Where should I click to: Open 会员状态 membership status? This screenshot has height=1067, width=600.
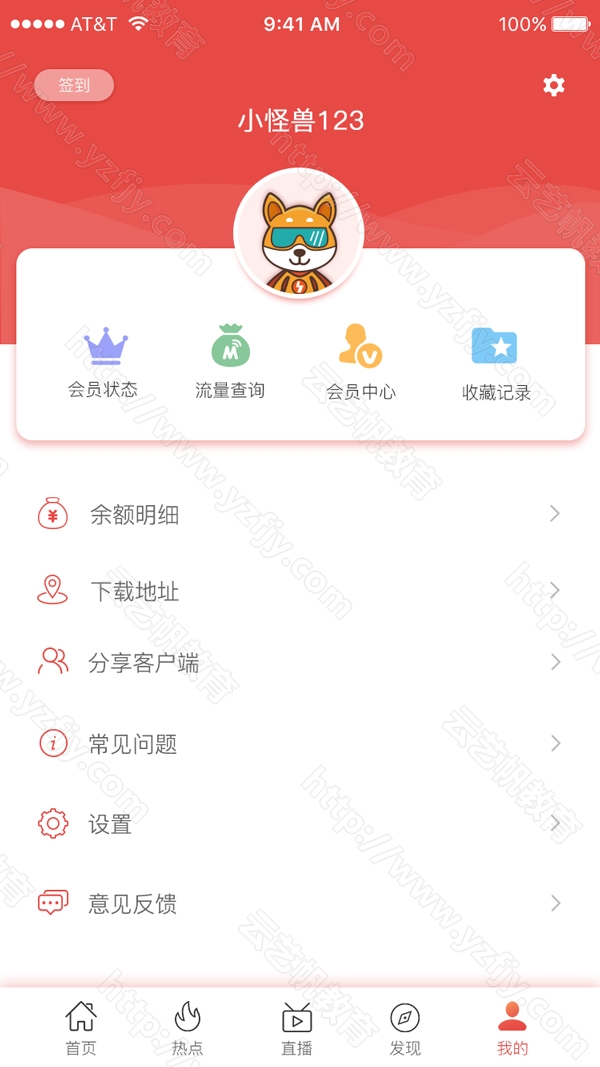click(104, 363)
